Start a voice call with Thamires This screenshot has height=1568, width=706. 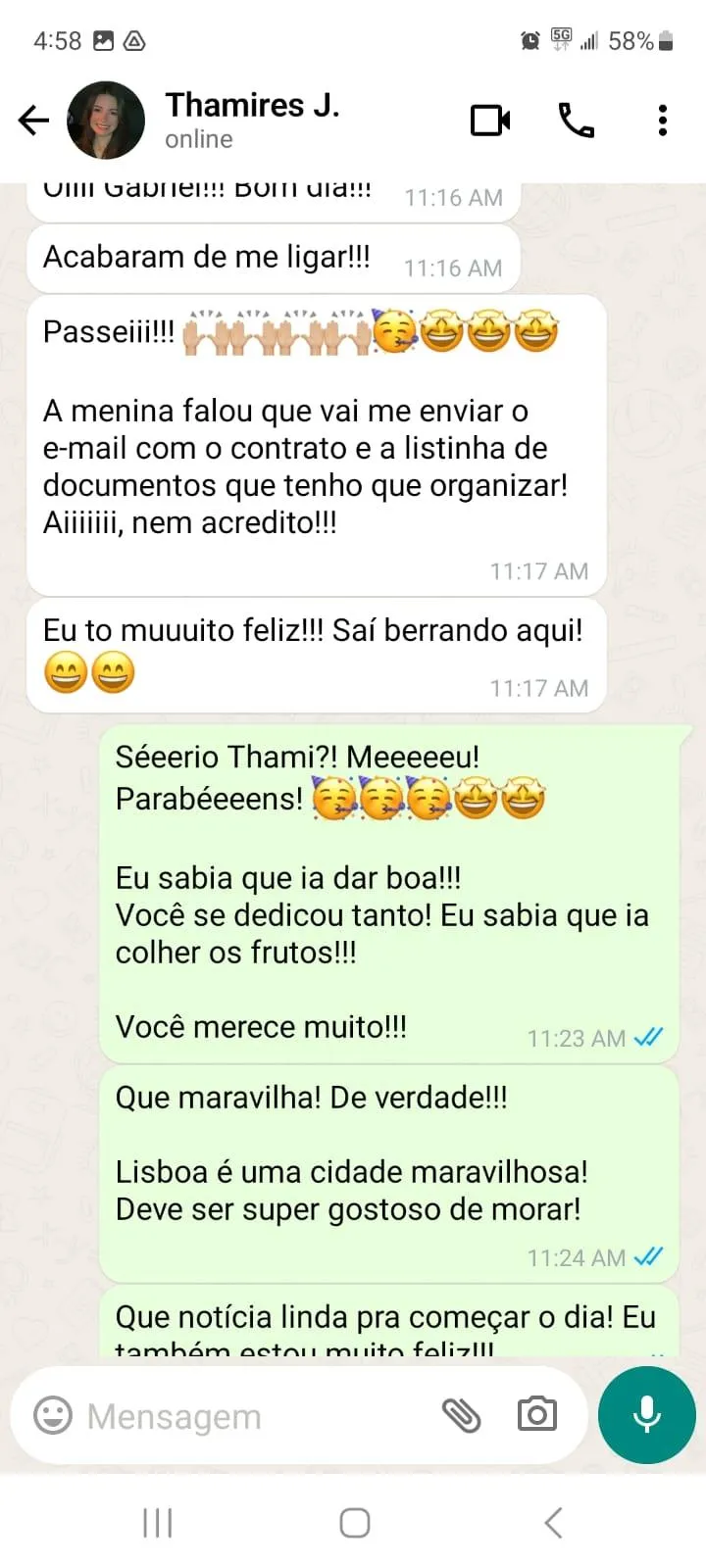(577, 121)
